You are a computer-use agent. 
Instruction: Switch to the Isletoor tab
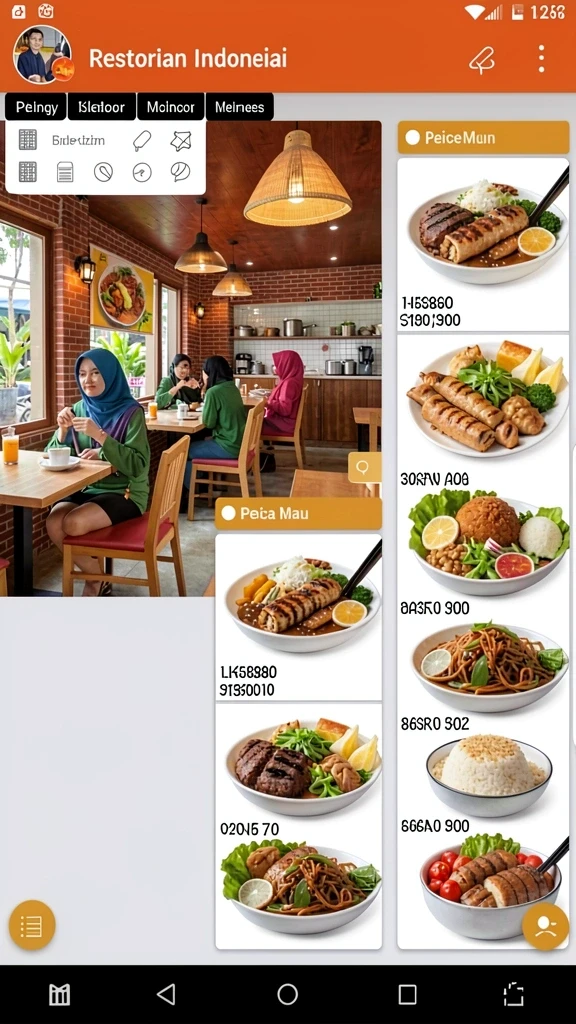tap(101, 106)
